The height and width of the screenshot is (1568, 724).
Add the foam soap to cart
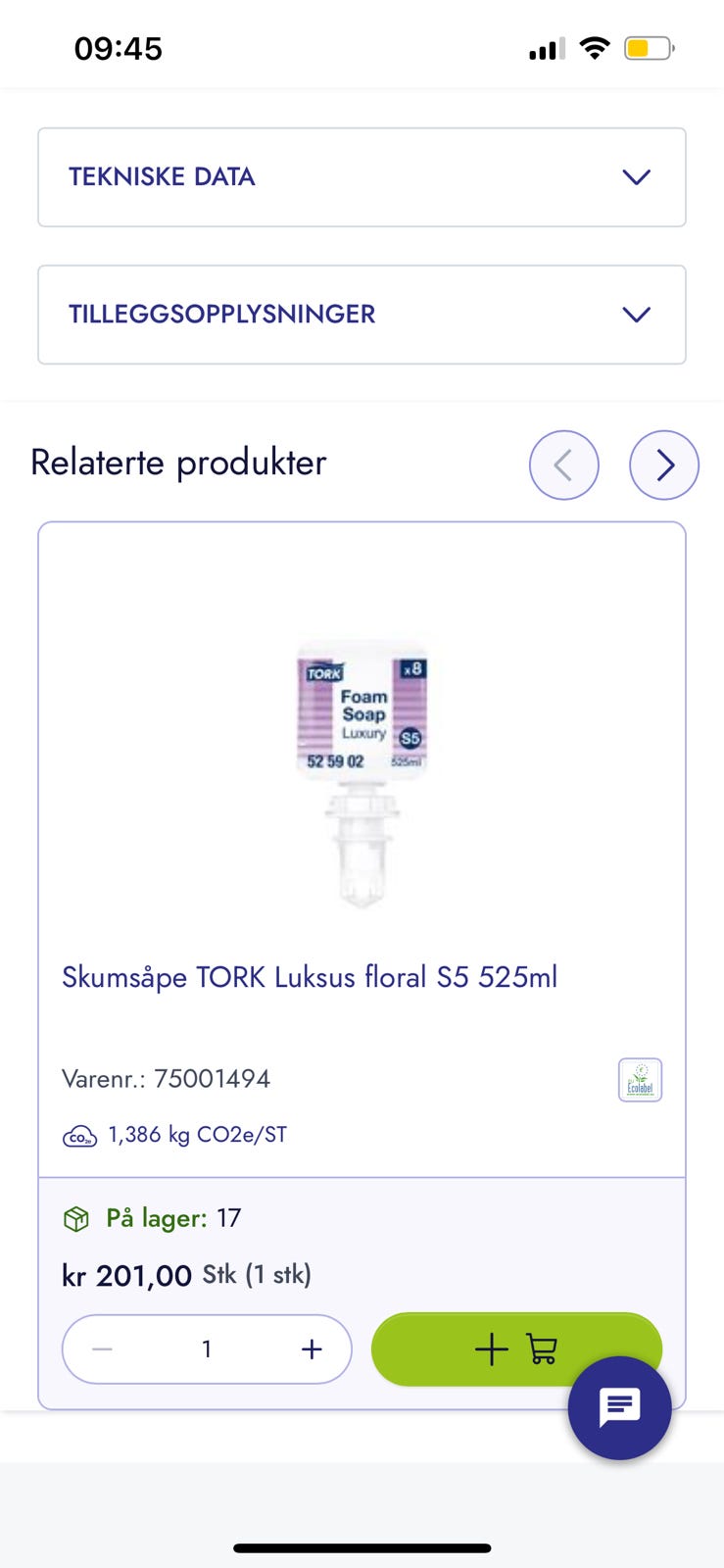(516, 1349)
